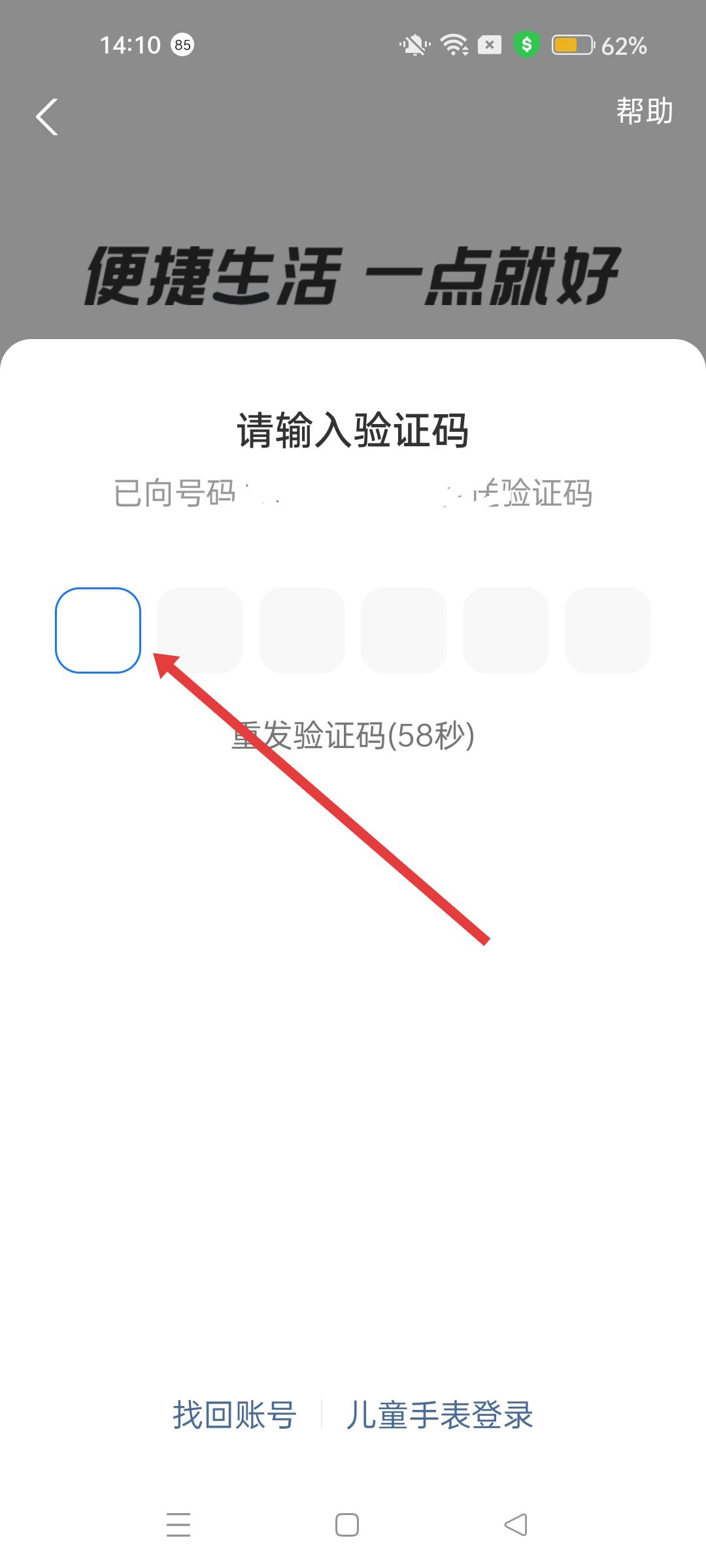Go back using the top-left arrow
Image resolution: width=706 pixels, height=1568 pixels.
coord(47,118)
